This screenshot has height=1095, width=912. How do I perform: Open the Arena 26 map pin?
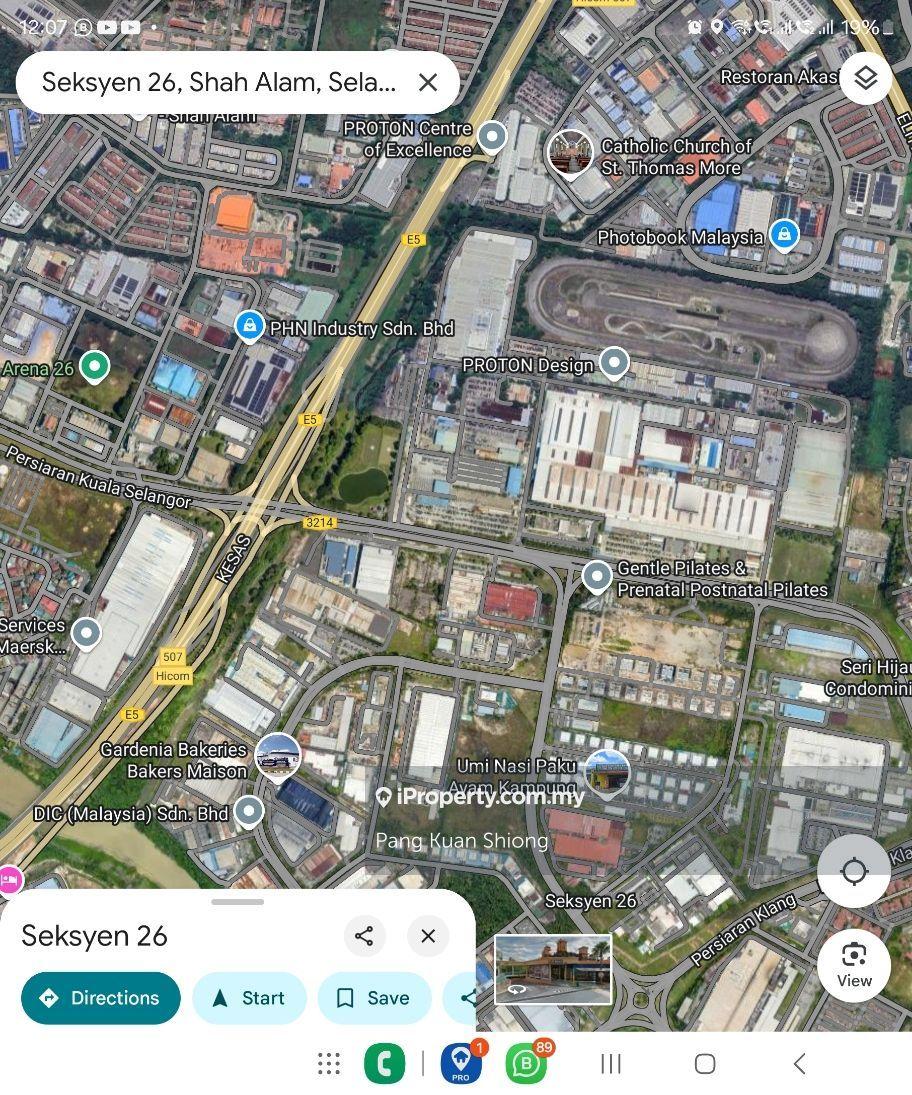coord(94,367)
